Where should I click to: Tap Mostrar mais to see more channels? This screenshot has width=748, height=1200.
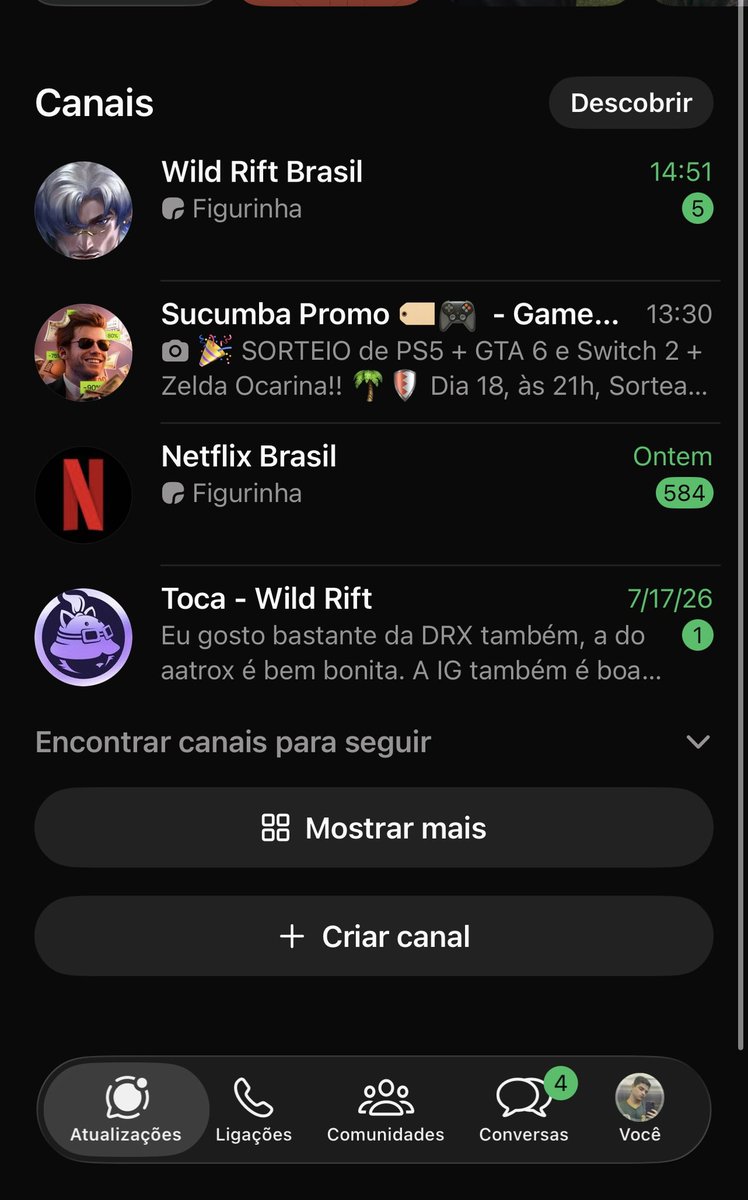[374, 828]
